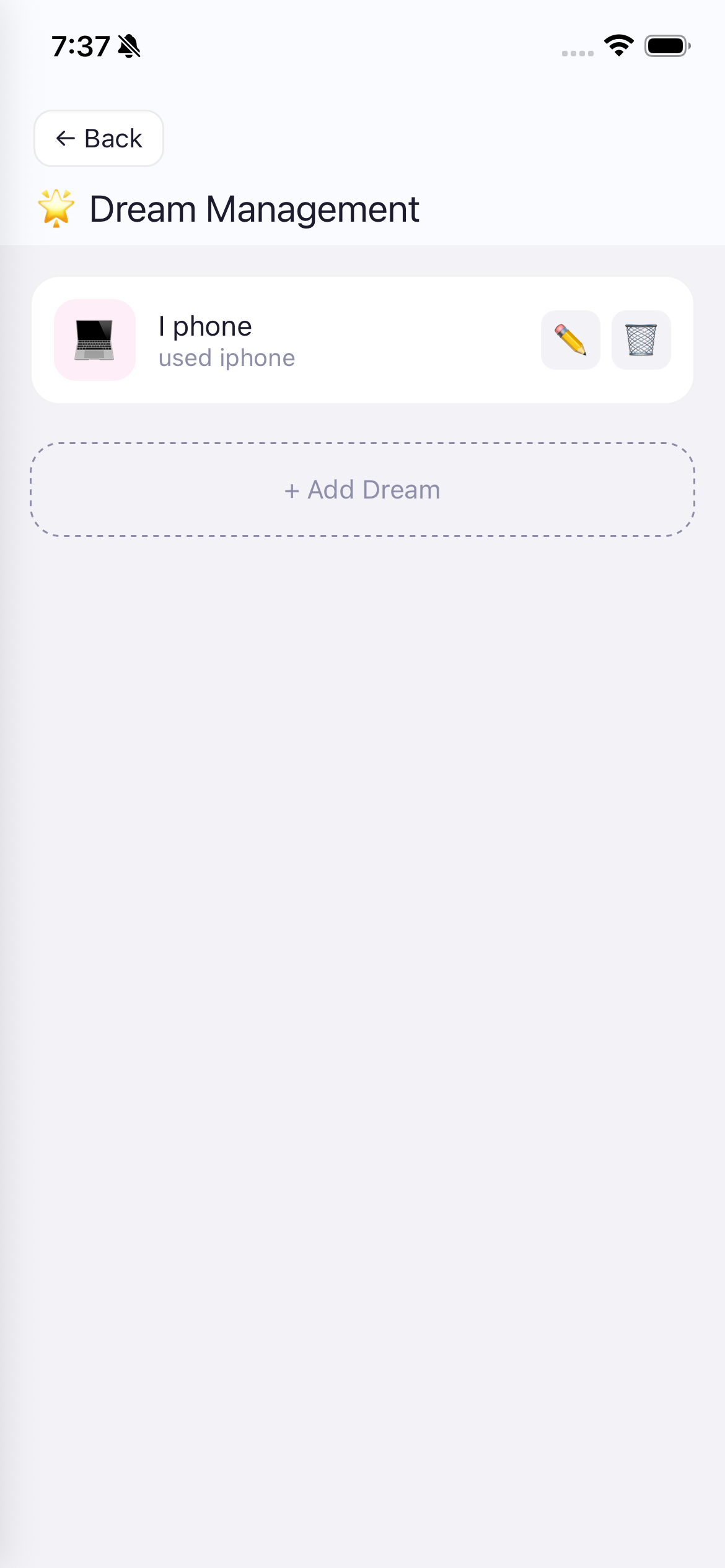This screenshot has width=725, height=1568.
Task: Click the 'used iphone' subtitle text
Action: click(x=226, y=357)
